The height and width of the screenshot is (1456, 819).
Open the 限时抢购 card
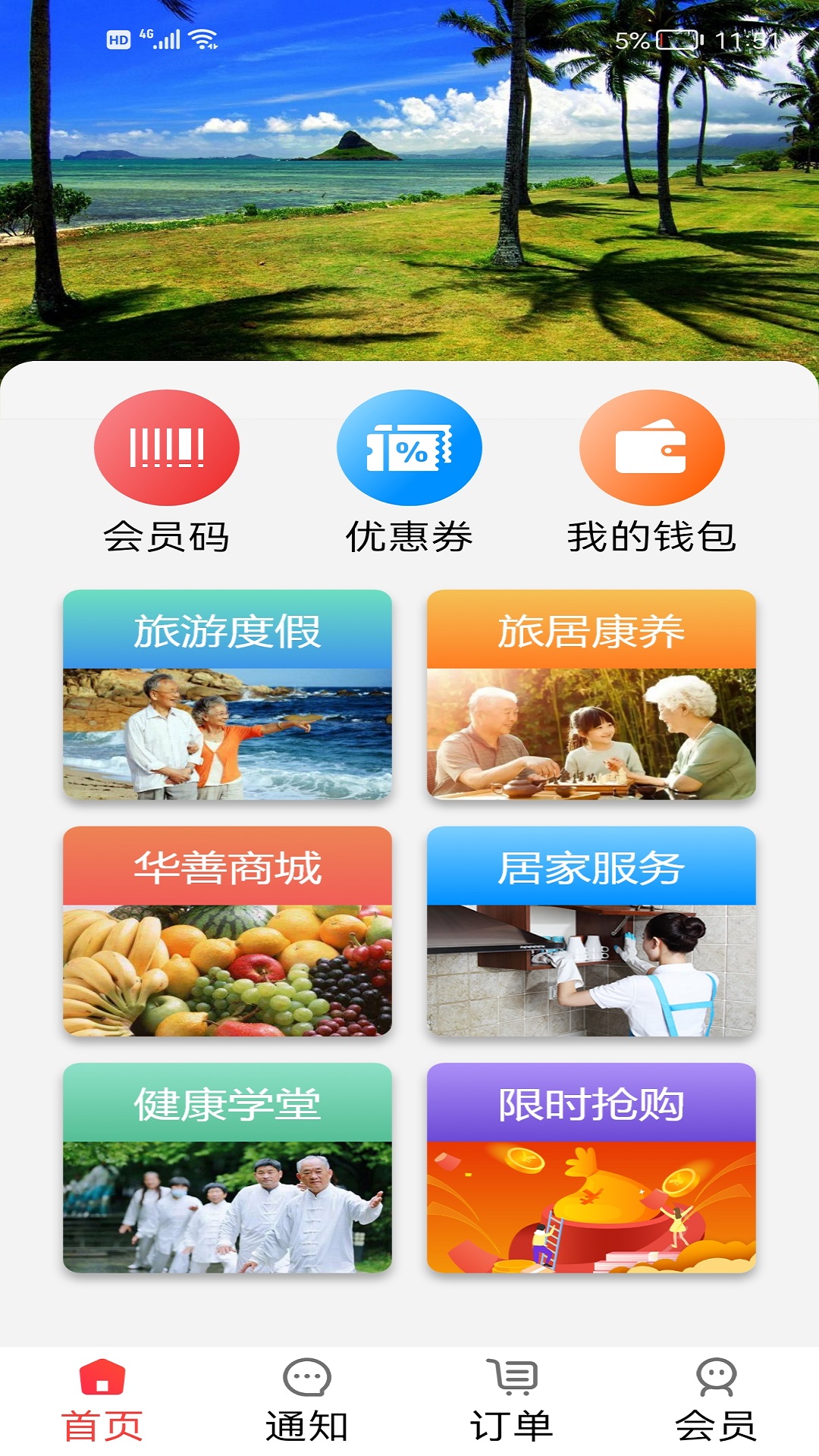tap(591, 1168)
